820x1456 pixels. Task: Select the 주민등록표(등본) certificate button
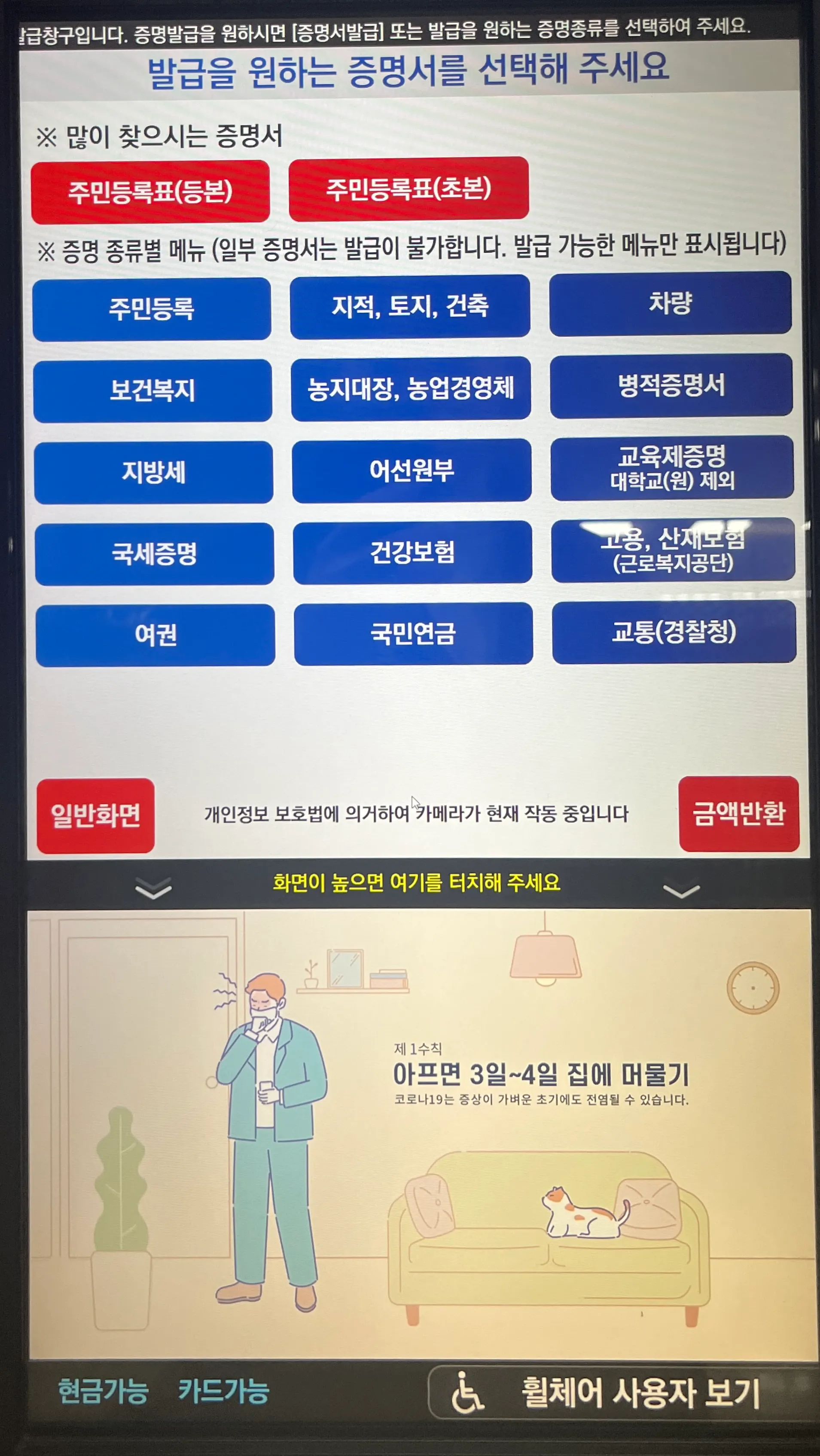[x=150, y=192]
